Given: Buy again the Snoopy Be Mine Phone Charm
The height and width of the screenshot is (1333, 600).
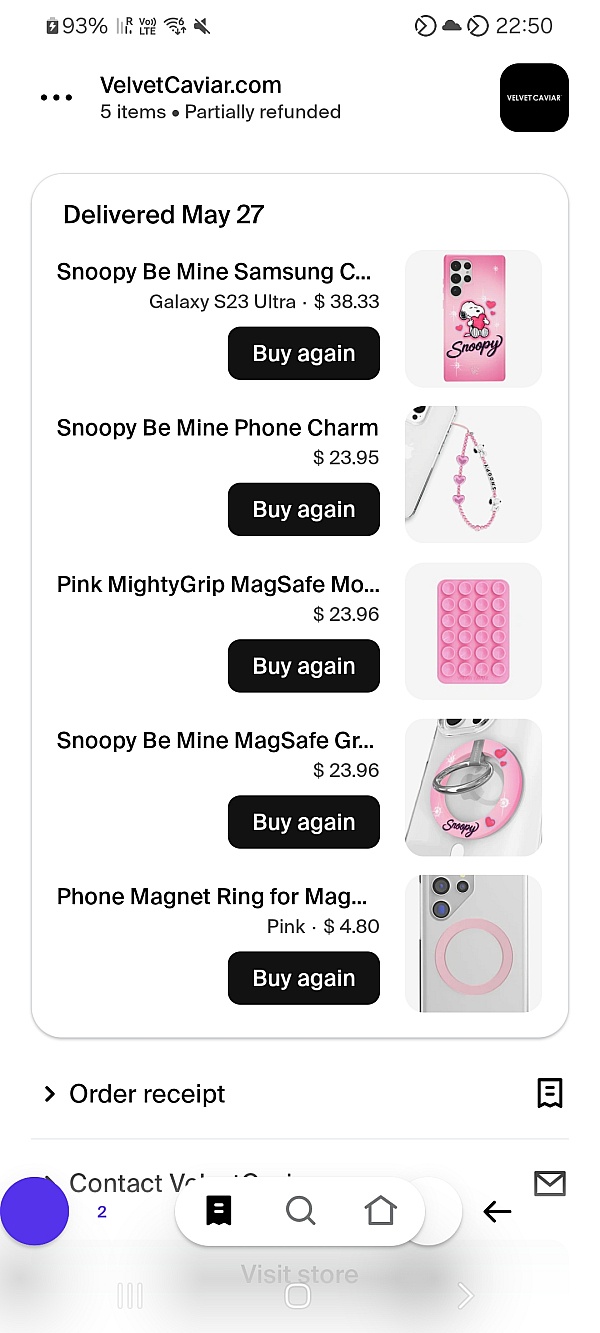Looking at the screenshot, I should (x=304, y=509).
